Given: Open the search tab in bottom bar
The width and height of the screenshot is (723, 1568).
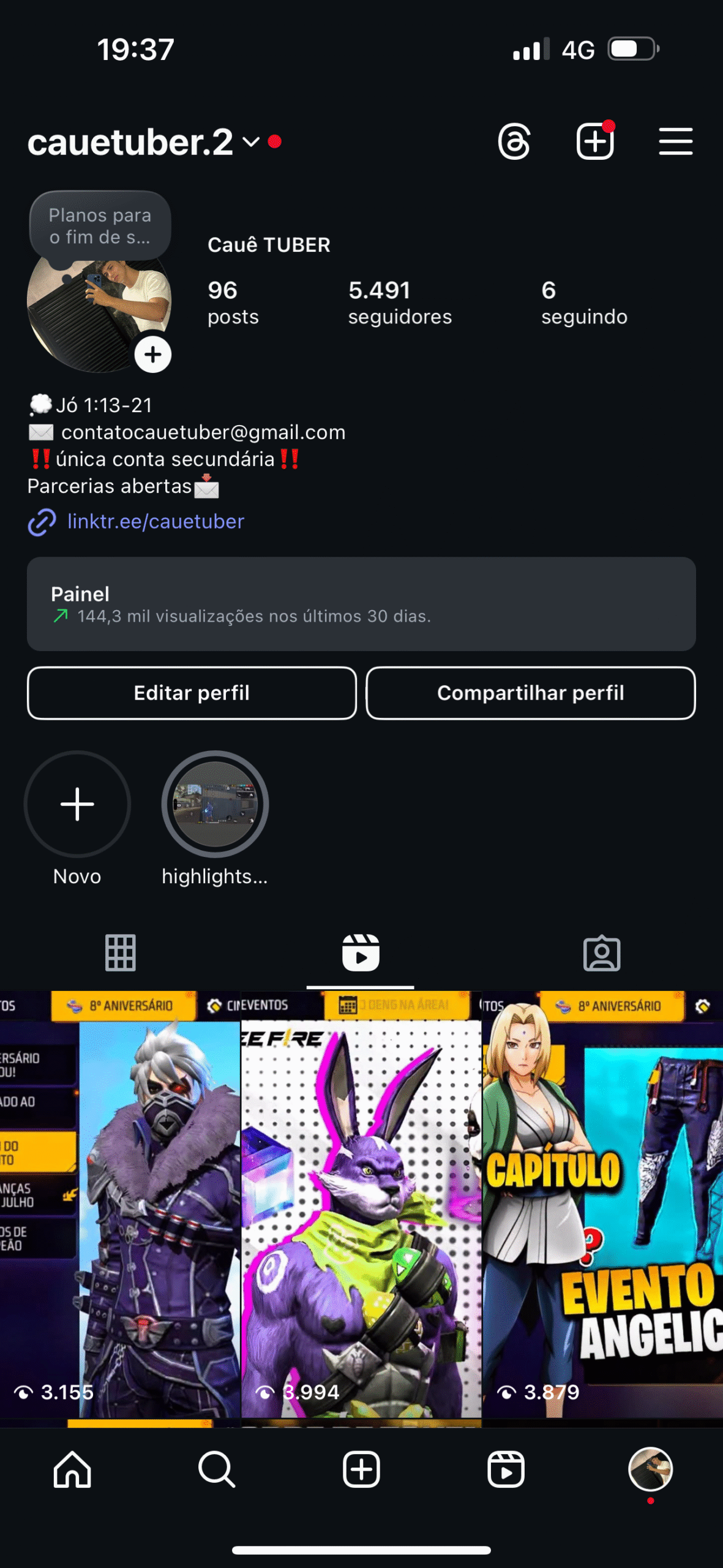Looking at the screenshot, I should point(217,1469).
